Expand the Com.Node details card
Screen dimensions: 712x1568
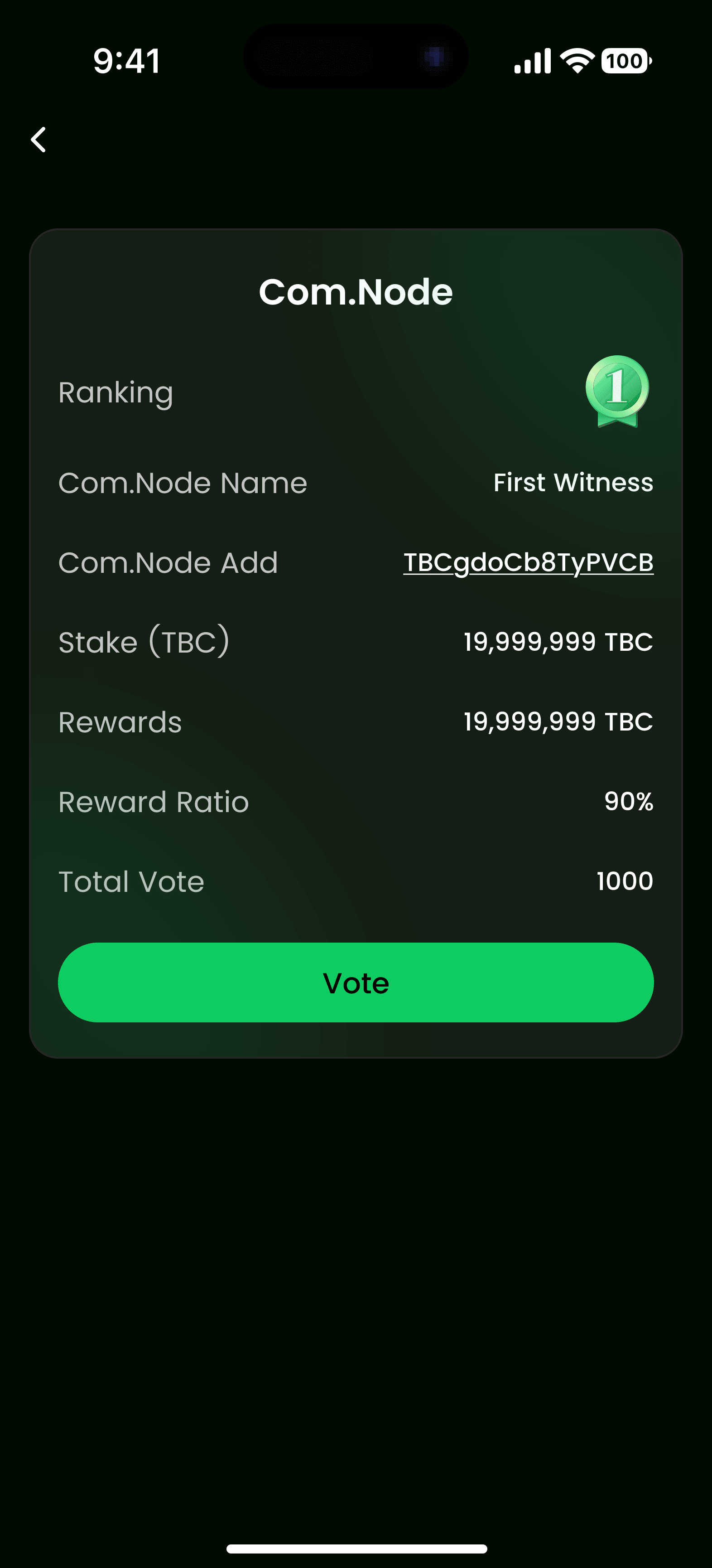(x=356, y=639)
